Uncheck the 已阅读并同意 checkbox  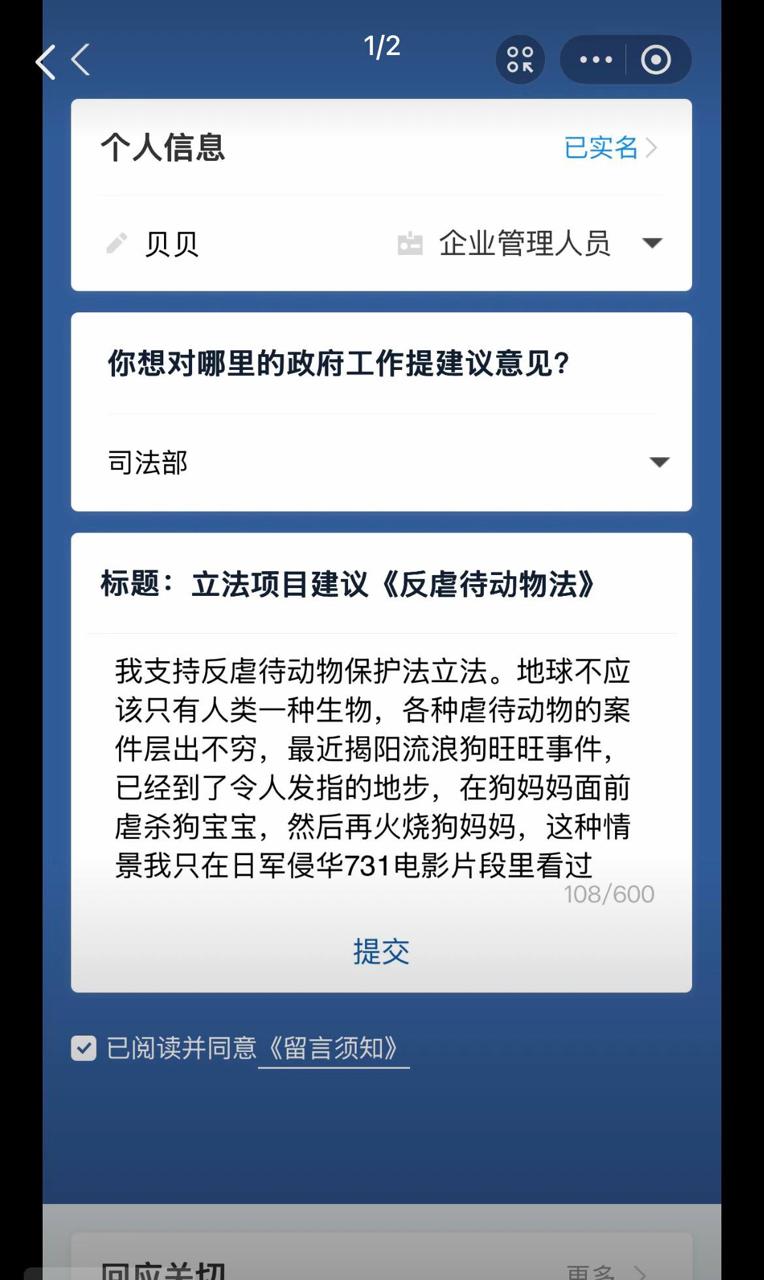coord(84,1048)
